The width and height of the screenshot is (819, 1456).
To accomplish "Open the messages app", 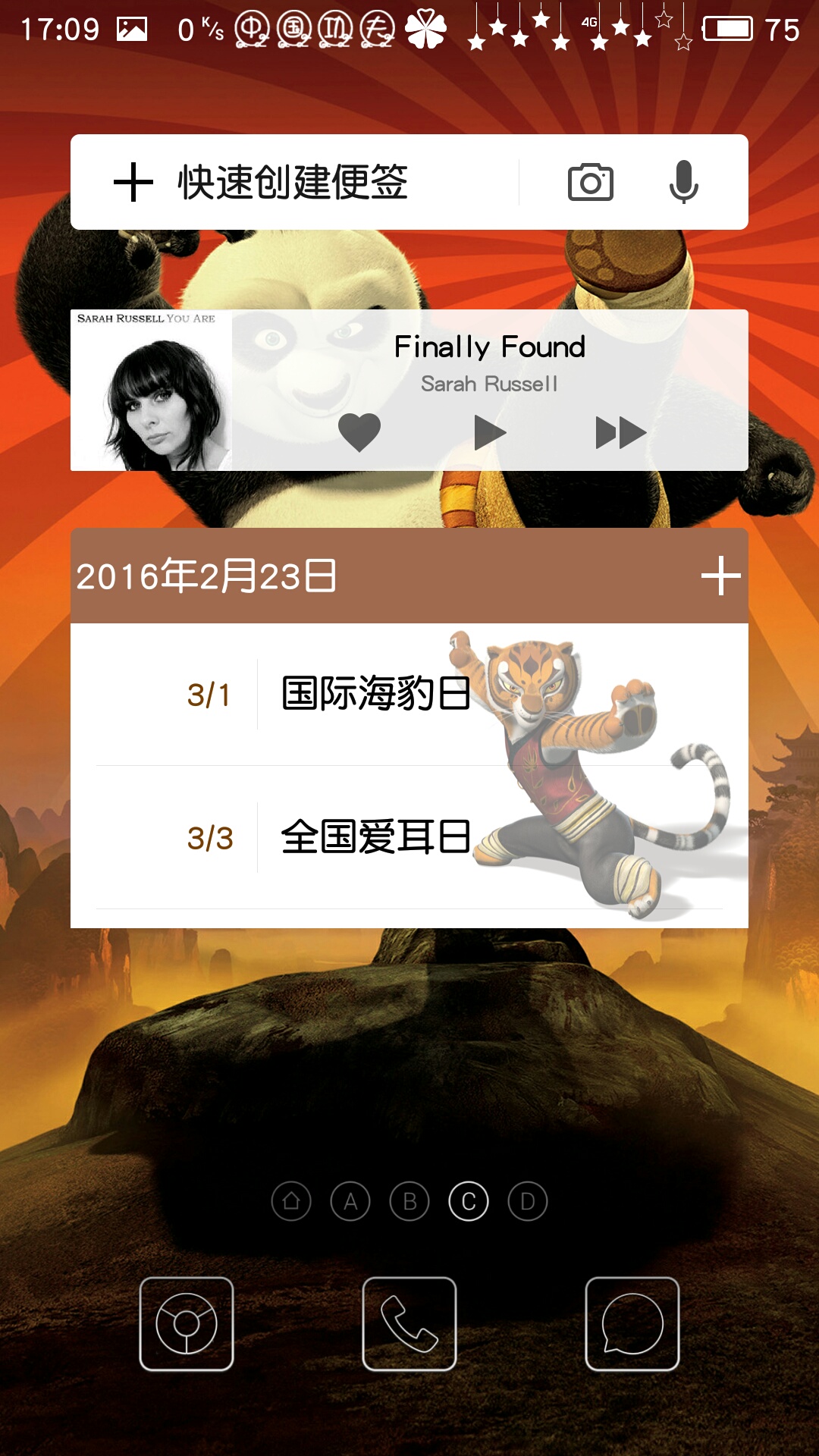I will (632, 1324).
